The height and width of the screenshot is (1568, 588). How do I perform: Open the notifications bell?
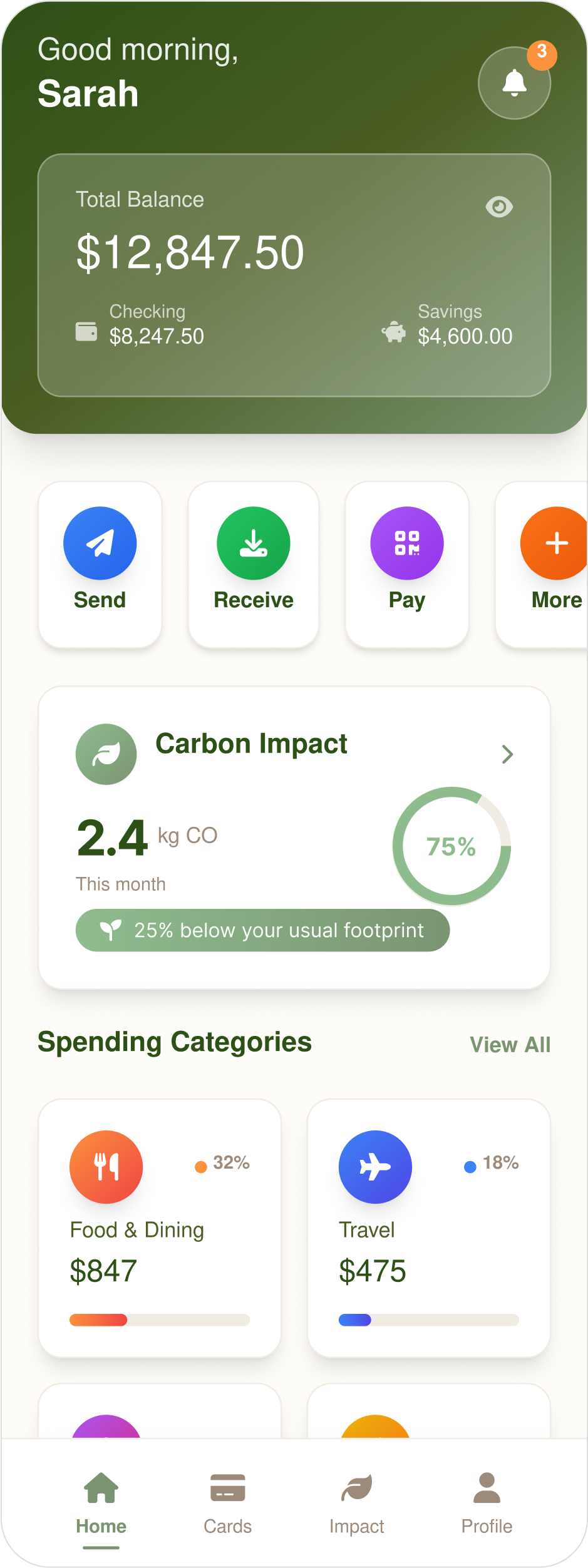point(514,83)
